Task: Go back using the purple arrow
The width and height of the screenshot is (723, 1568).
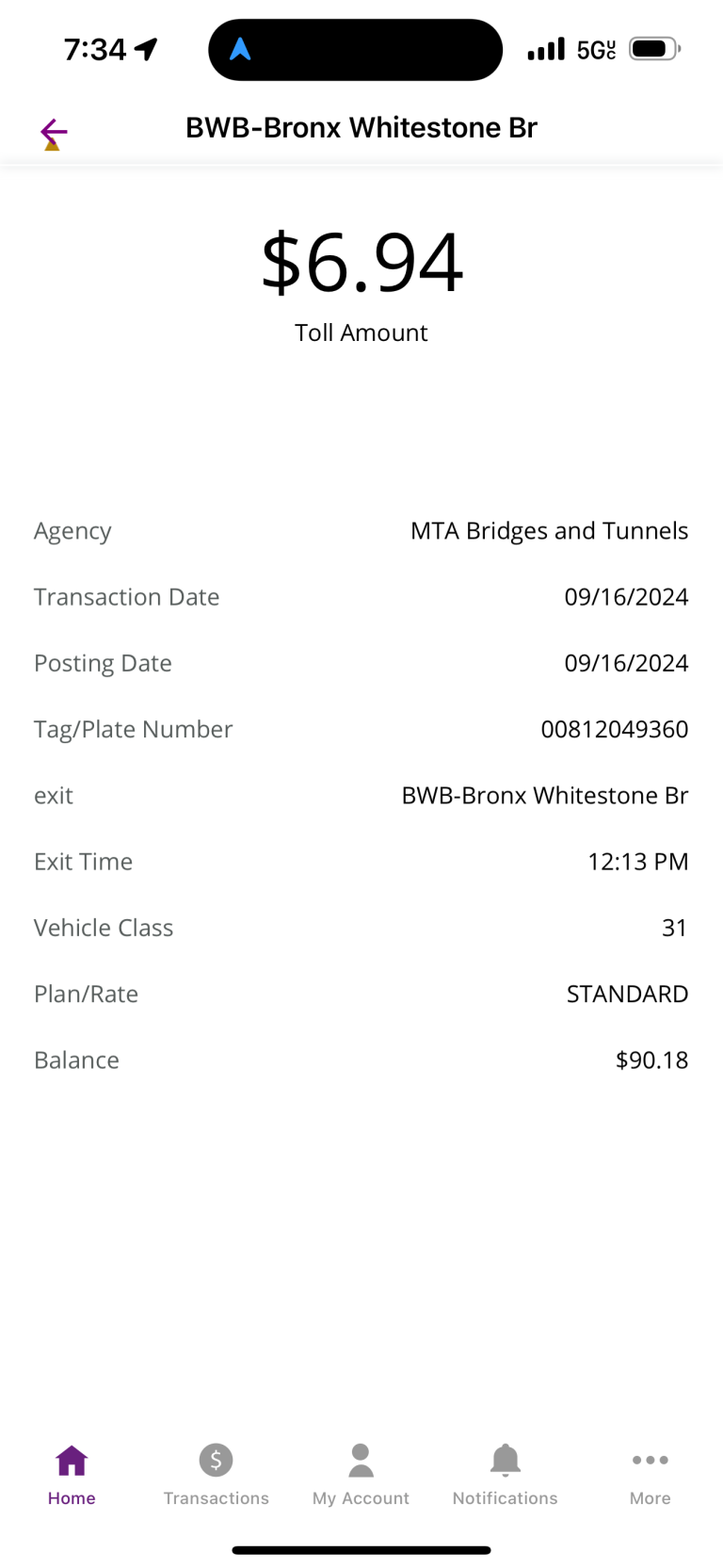Action: click(x=54, y=132)
